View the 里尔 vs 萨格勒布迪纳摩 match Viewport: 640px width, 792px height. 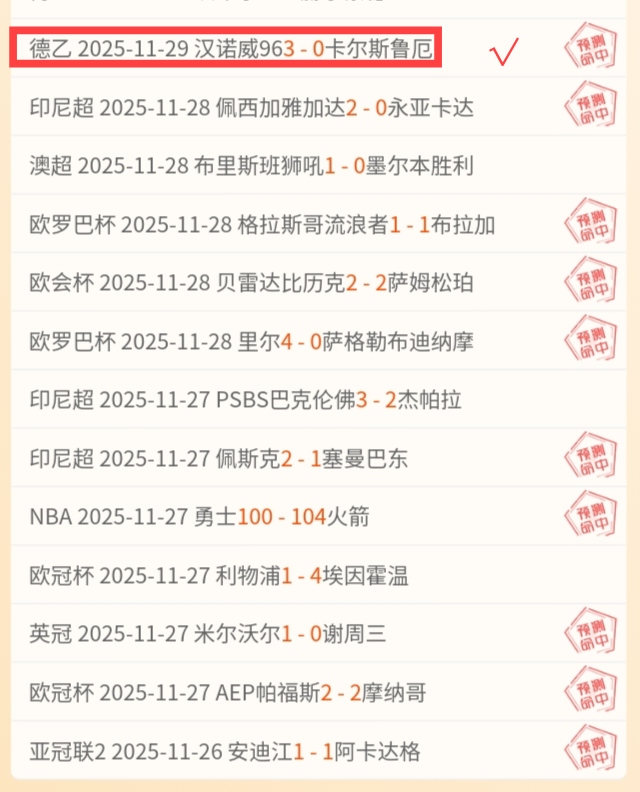point(252,342)
